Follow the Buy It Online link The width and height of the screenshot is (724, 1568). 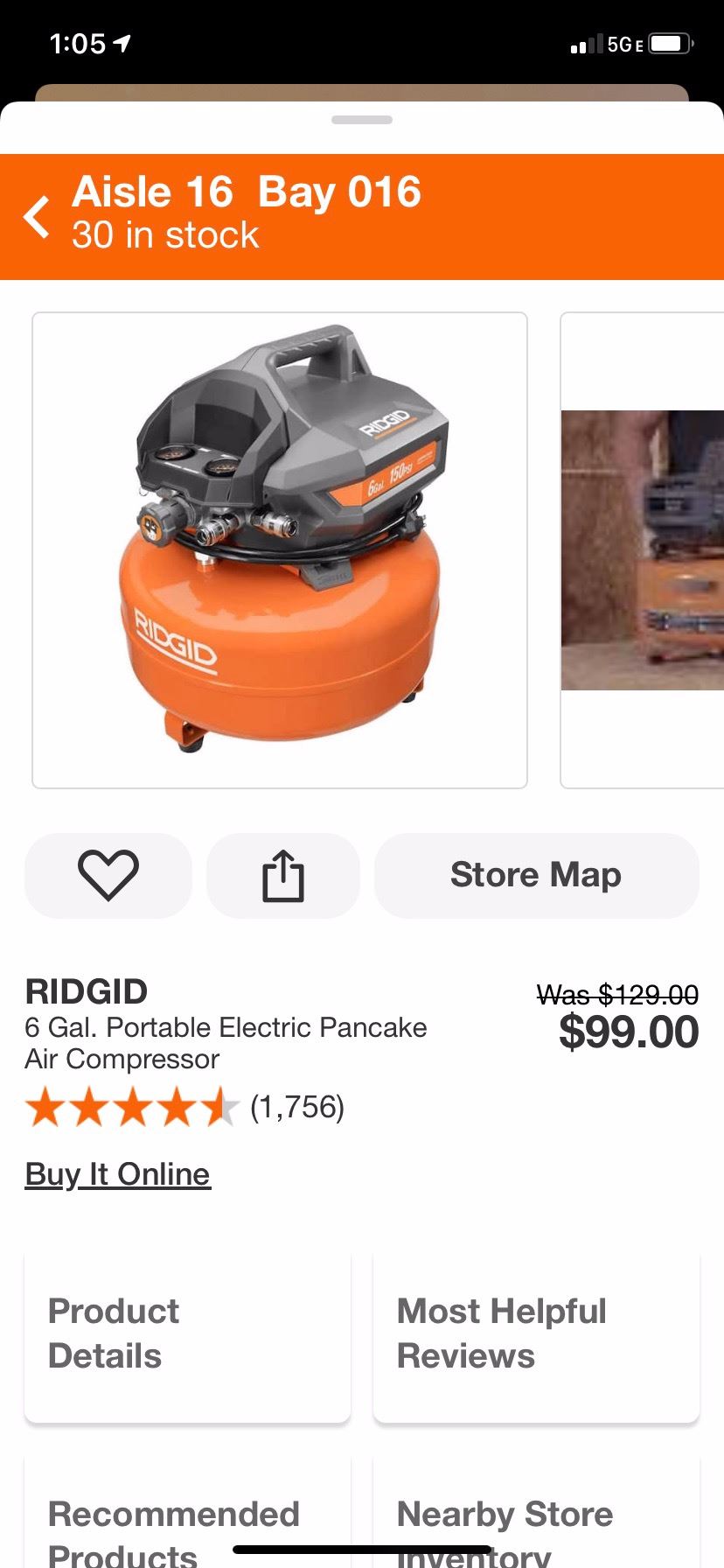pyautogui.click(x=118, y=1174)
